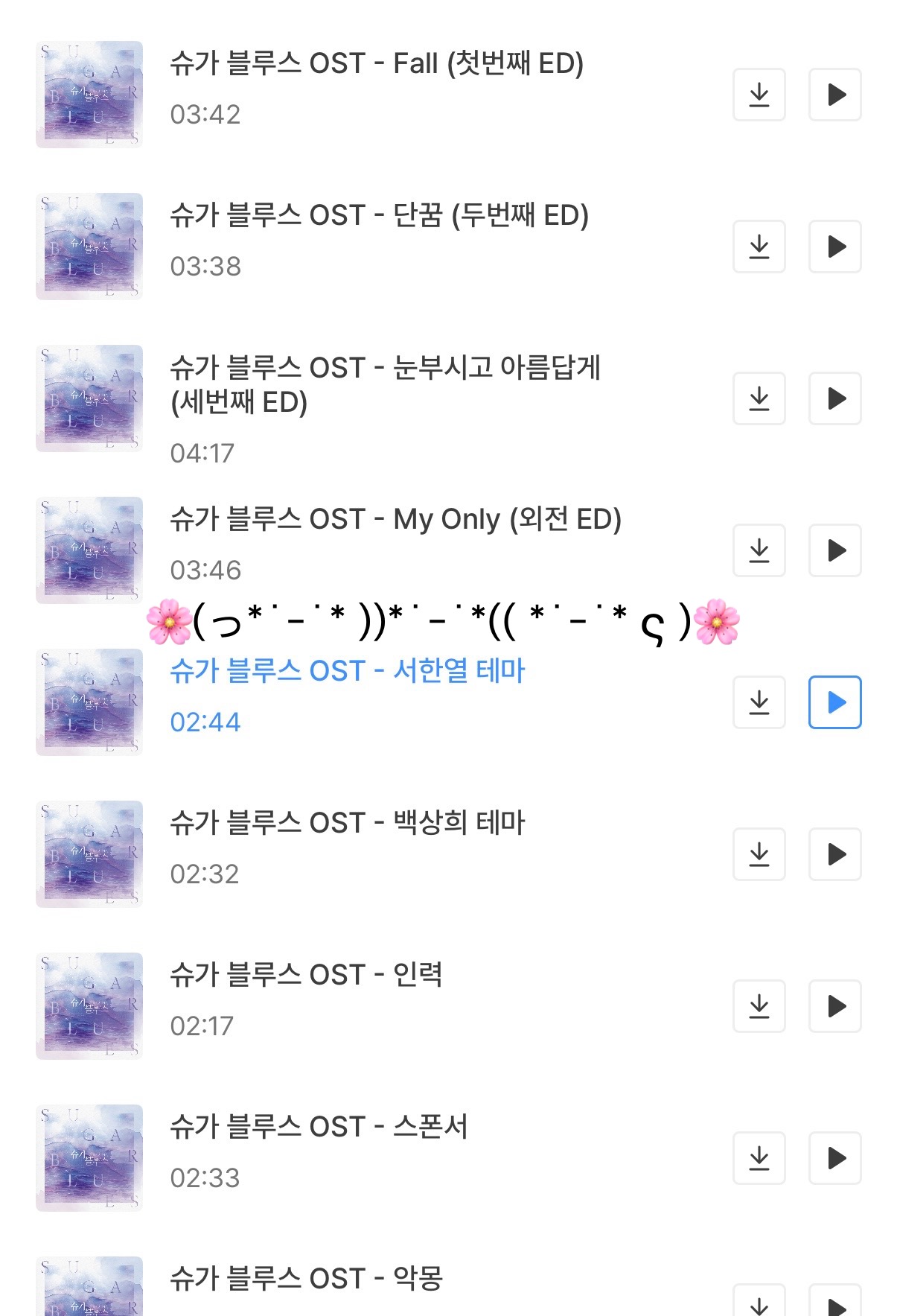Play the My Only (외전 ED) track
Screen dimensions: 897x1316
click(834, 550)
